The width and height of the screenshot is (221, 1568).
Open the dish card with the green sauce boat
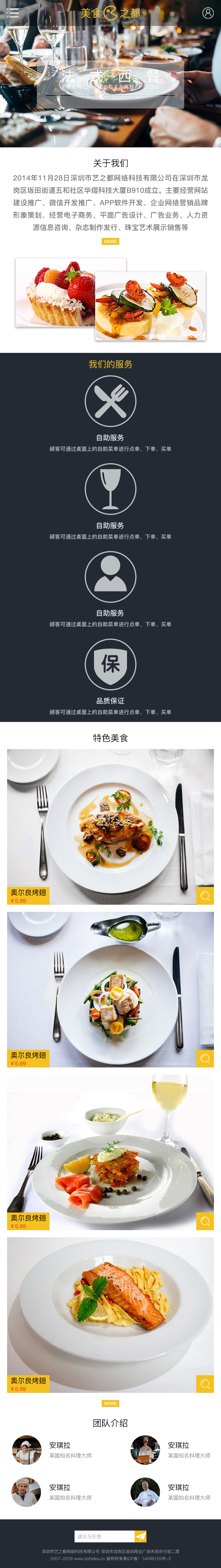click(x=110, y=989)
